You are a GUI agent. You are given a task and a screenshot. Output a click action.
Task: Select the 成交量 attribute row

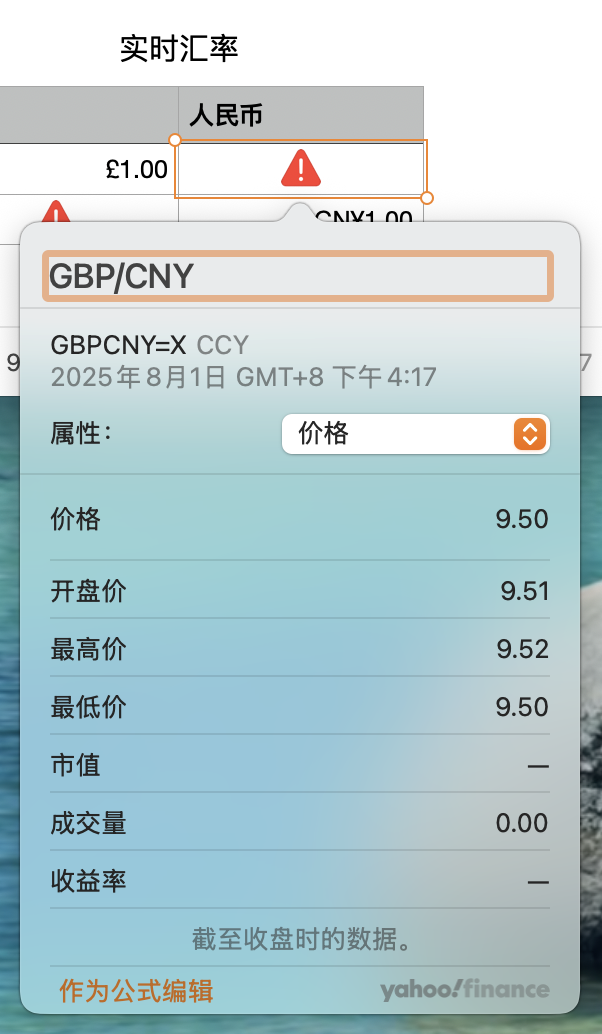pos(299,824)
